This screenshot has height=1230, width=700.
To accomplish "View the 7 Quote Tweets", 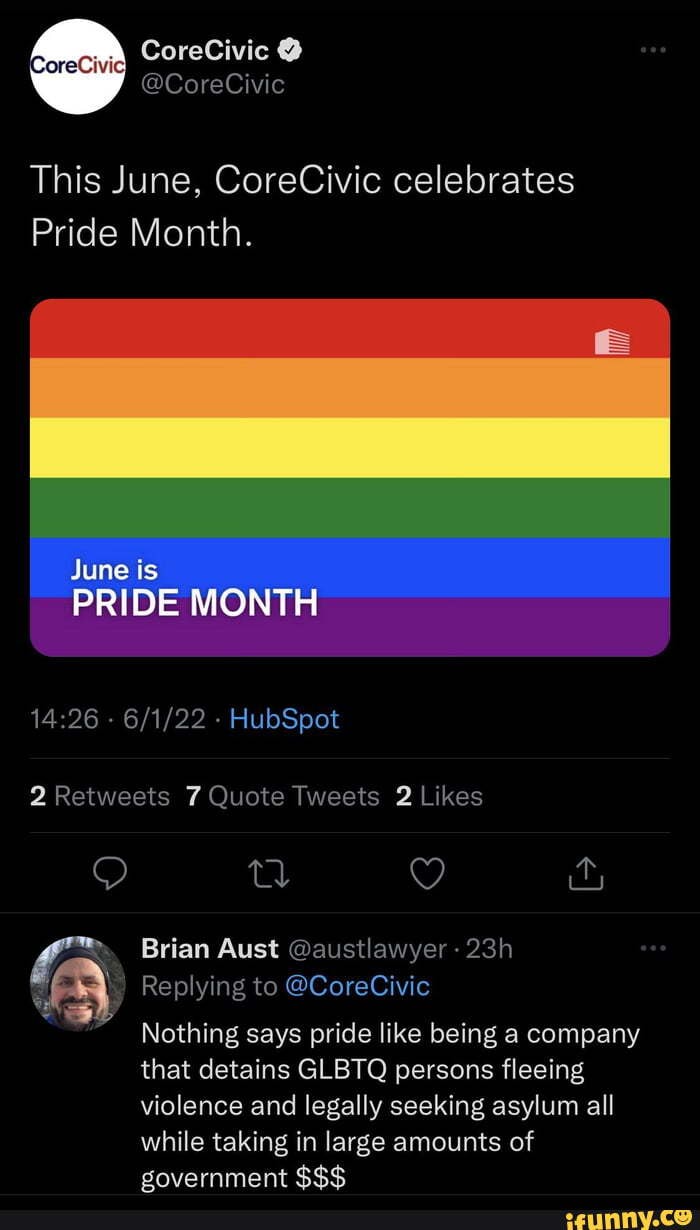I will [x=282, y=796].
